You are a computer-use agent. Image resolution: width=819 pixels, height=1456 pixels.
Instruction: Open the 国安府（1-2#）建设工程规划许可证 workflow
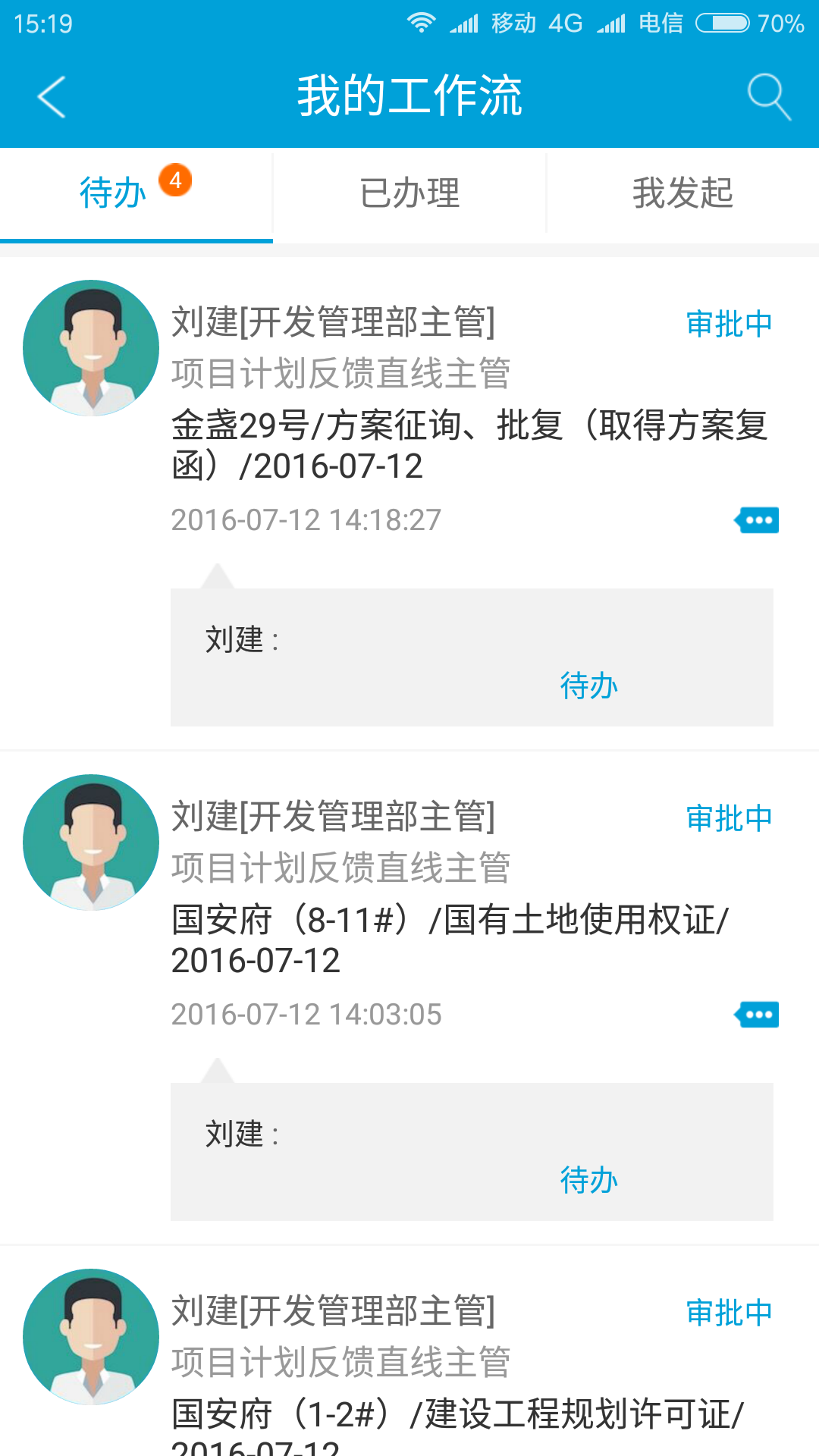point(458,1415)
